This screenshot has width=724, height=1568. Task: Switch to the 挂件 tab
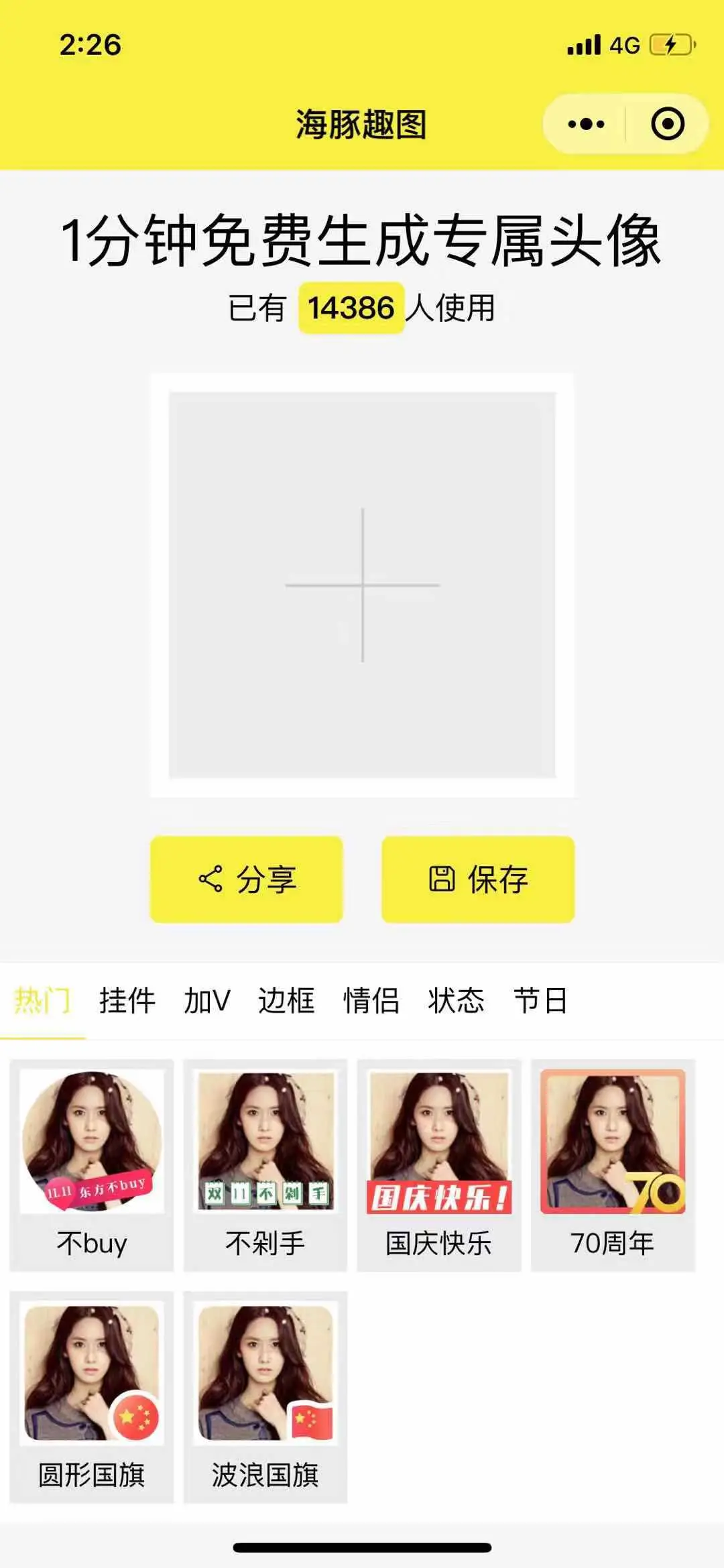click(x=127, y=1000)
